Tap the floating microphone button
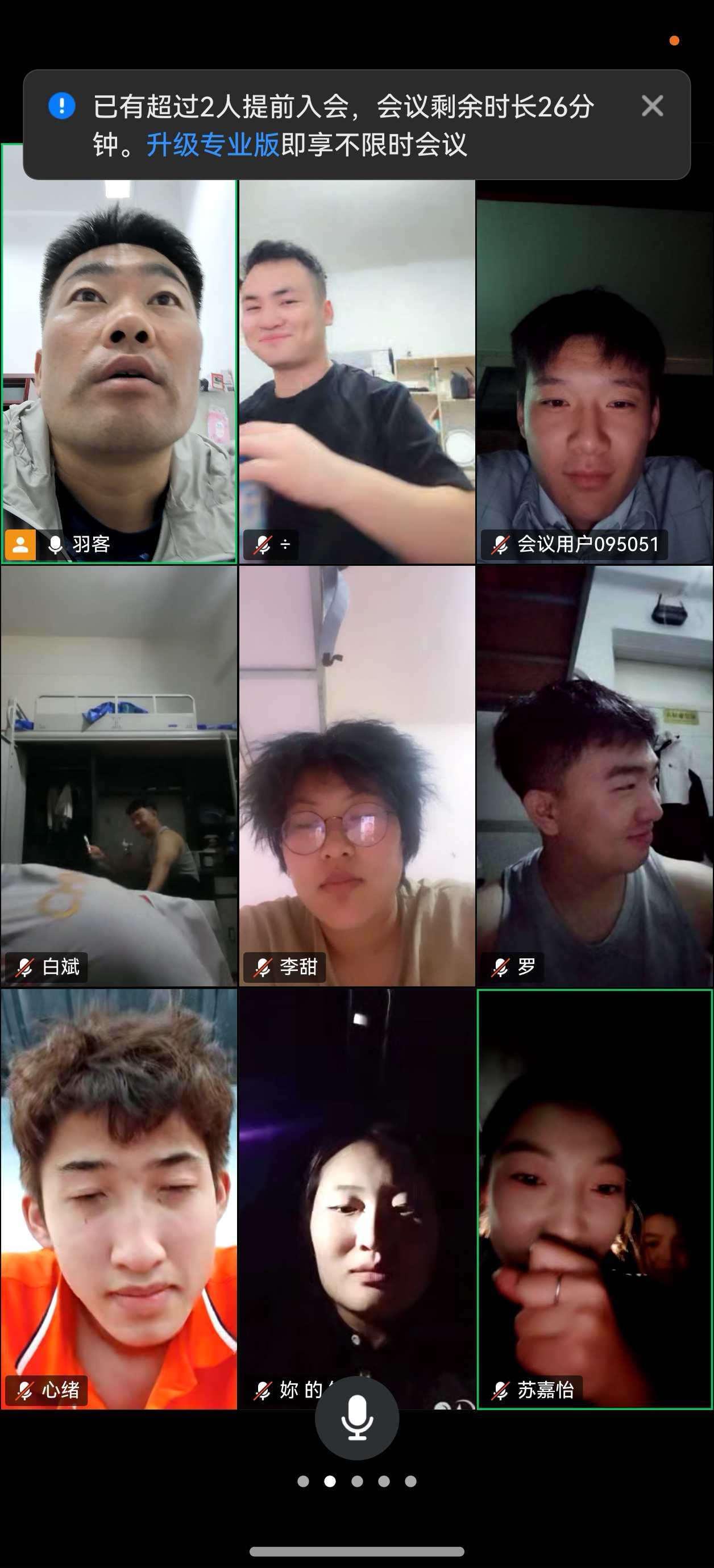Image resolution: width=714 pixels, height=1568 pixels. tap(357, 1417)
